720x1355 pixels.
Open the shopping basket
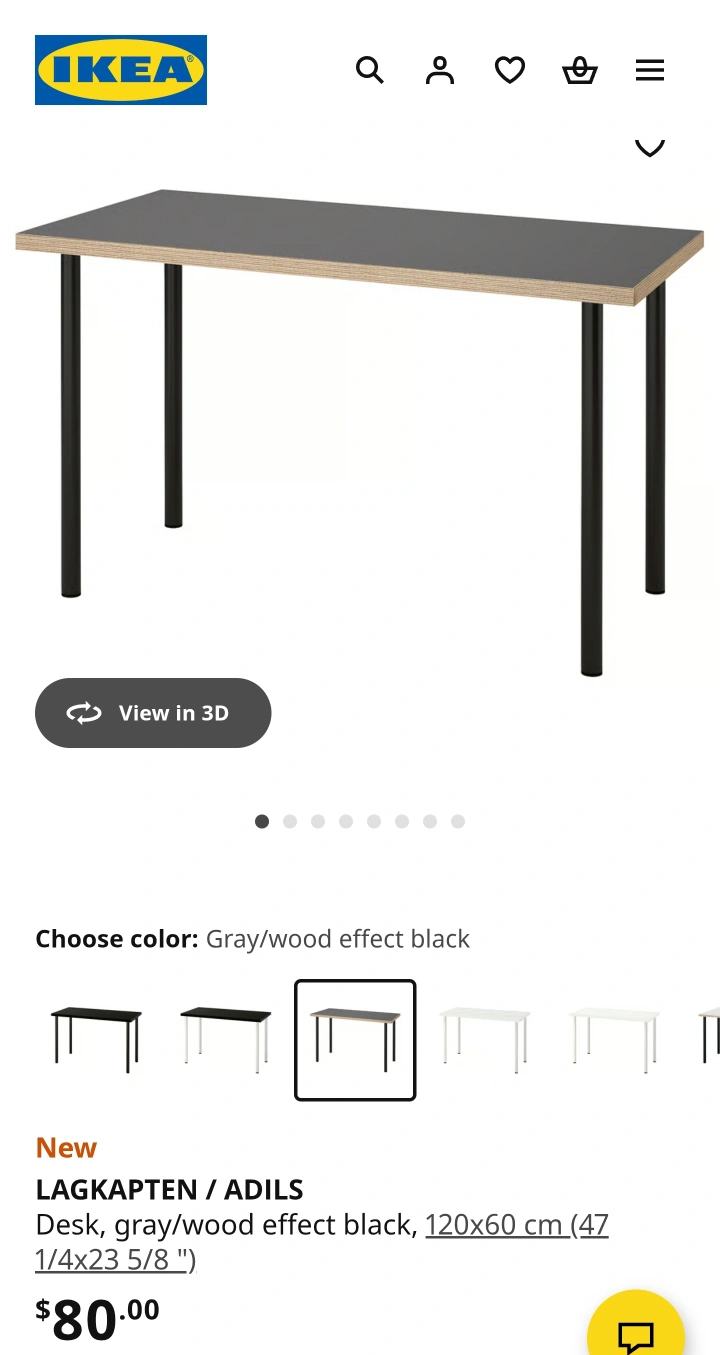point(580,70)
